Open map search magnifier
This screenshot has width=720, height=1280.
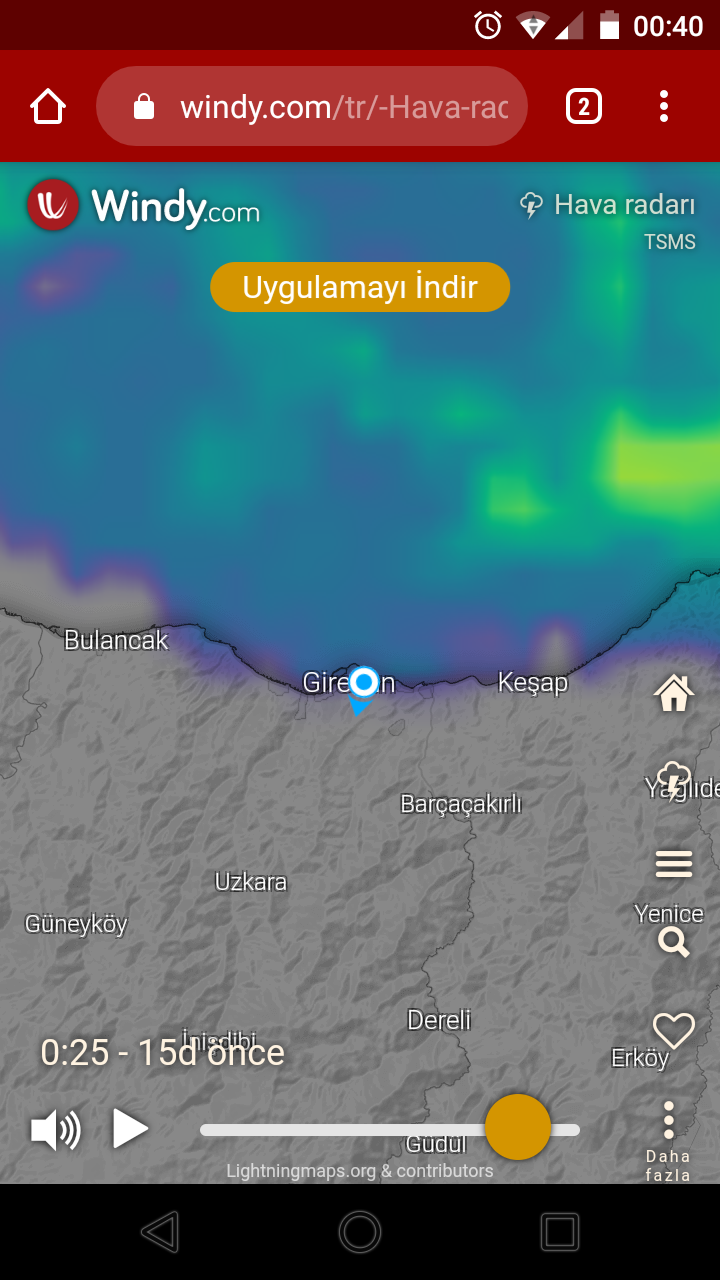pos(674,942)
